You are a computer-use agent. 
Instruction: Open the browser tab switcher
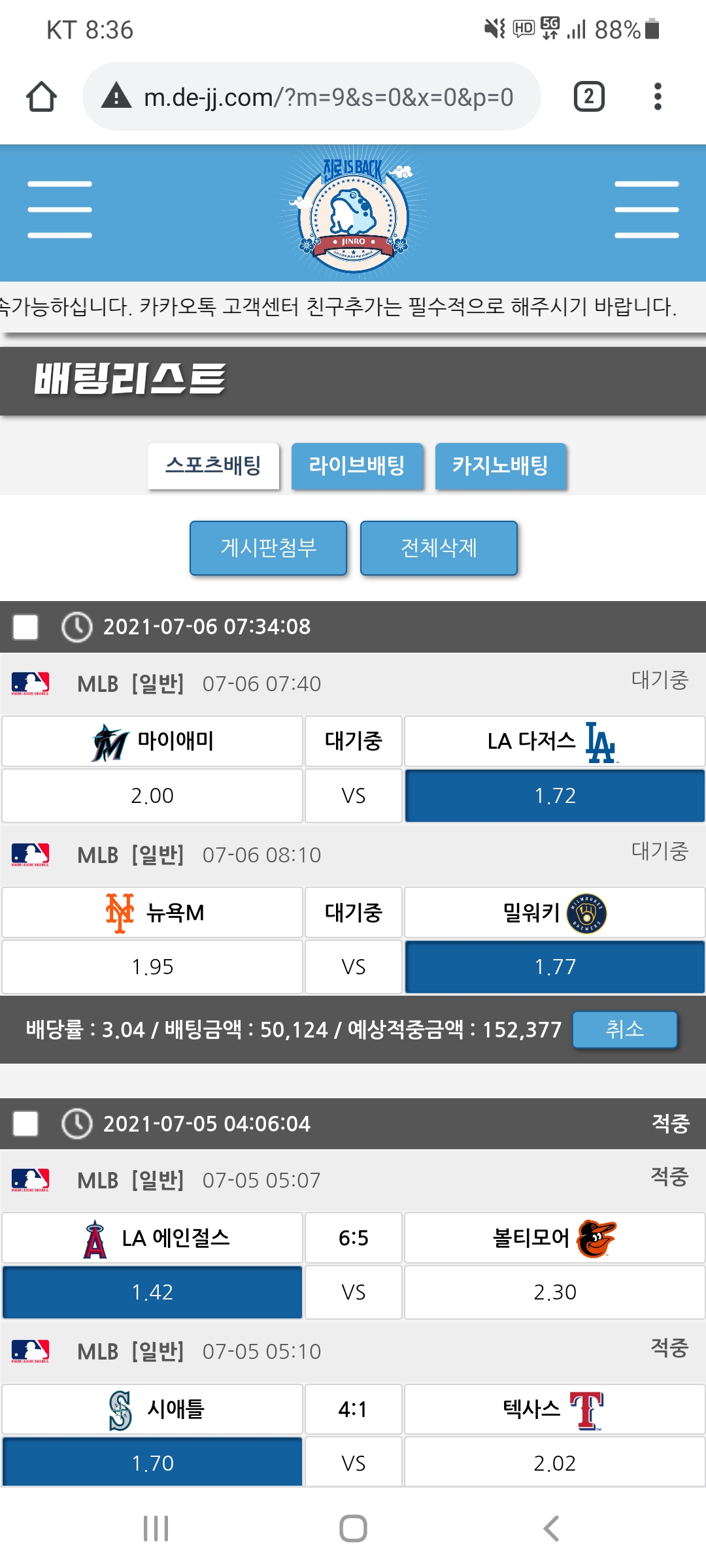point(588,97)
